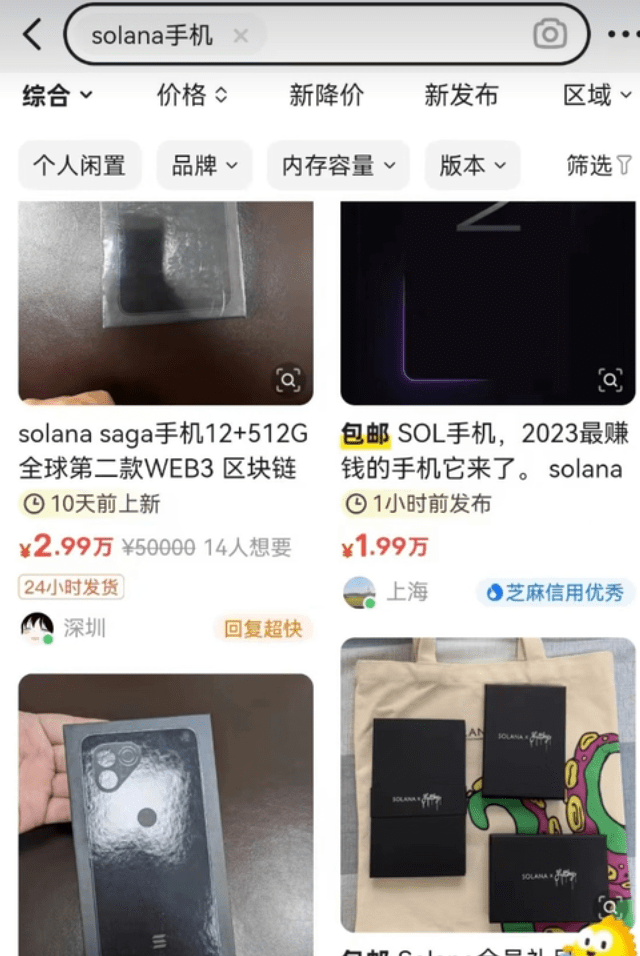Open the 区域 region dropdown
Viewport: 640px width, 956px height.
[x=598, y=96]
